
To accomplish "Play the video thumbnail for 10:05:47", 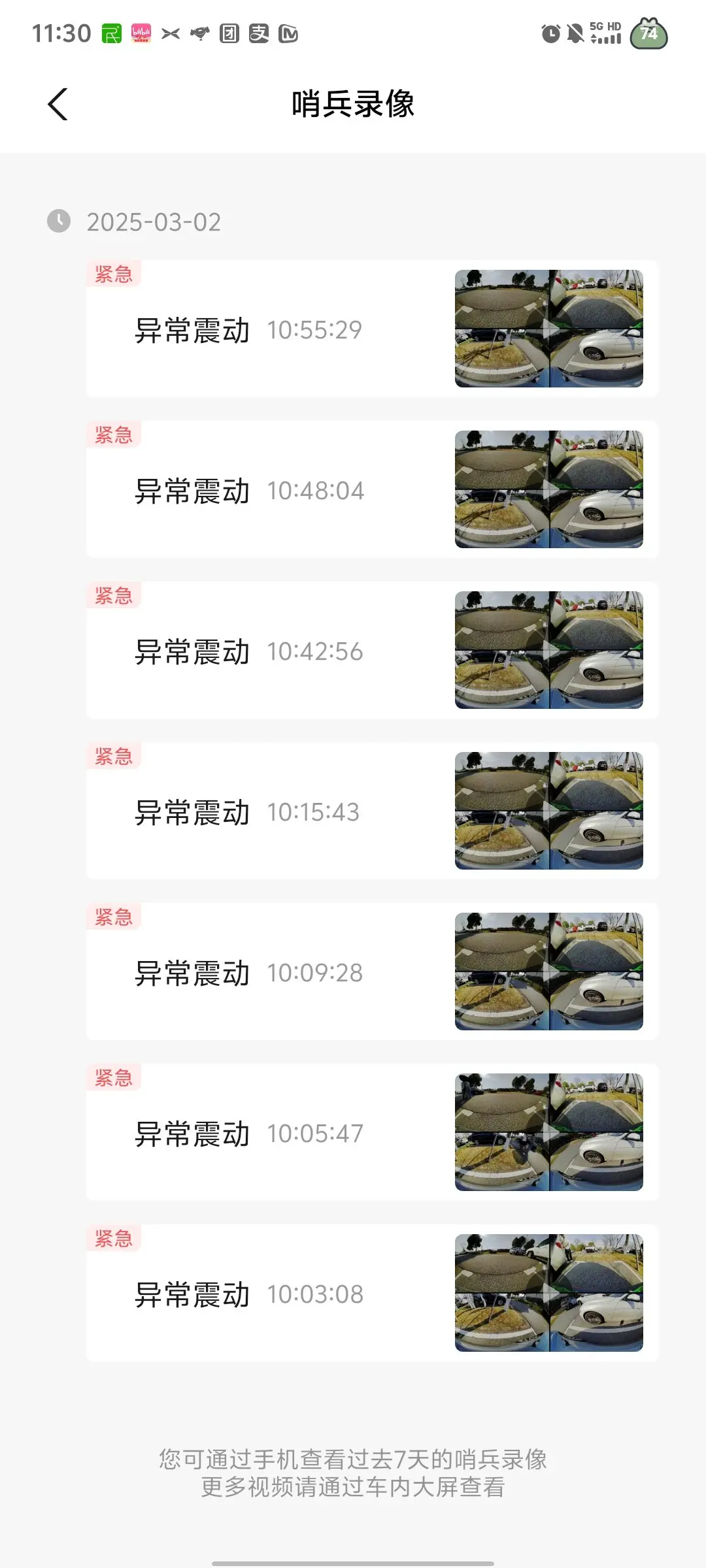I will click(x=549, y=1132).
